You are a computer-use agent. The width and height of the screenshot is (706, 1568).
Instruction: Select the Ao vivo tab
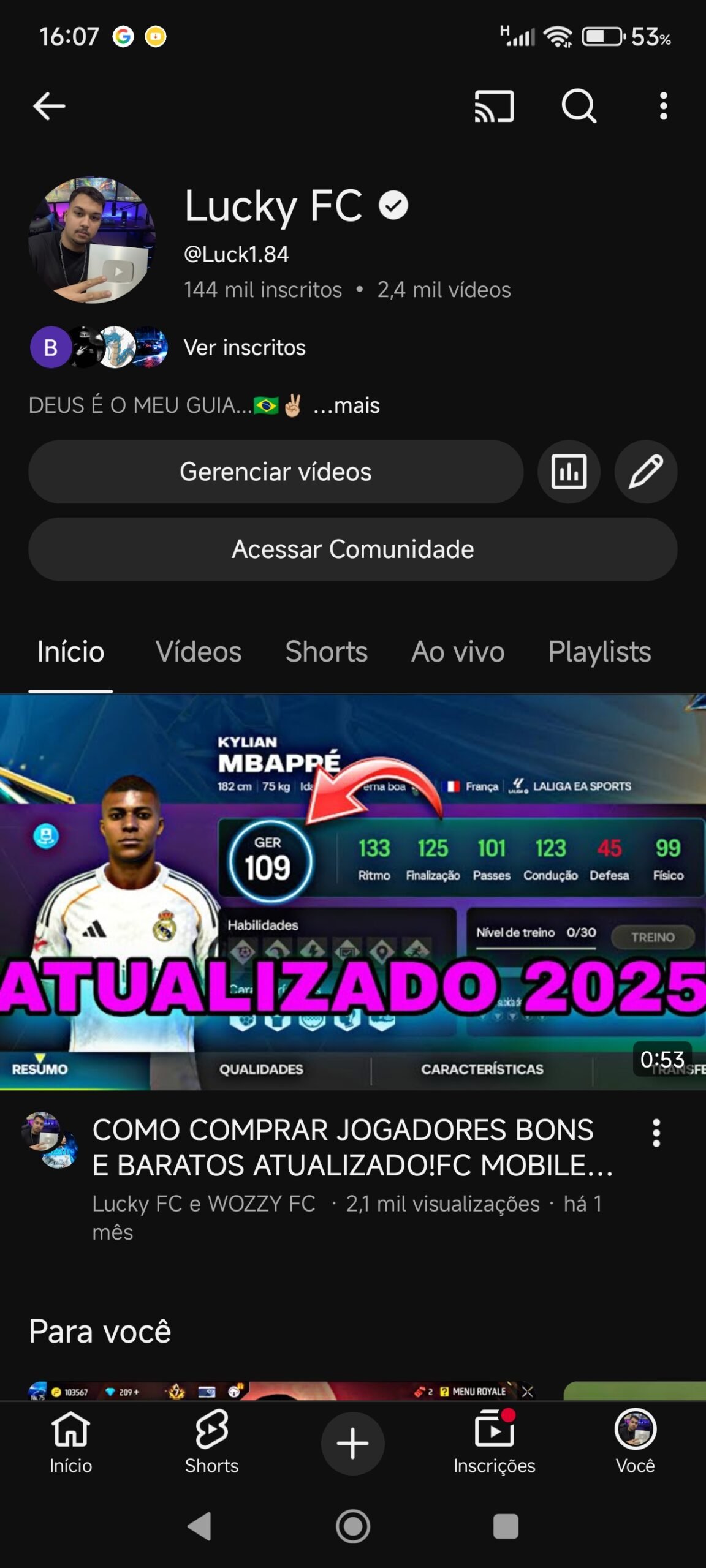click(x=458, y=652)
